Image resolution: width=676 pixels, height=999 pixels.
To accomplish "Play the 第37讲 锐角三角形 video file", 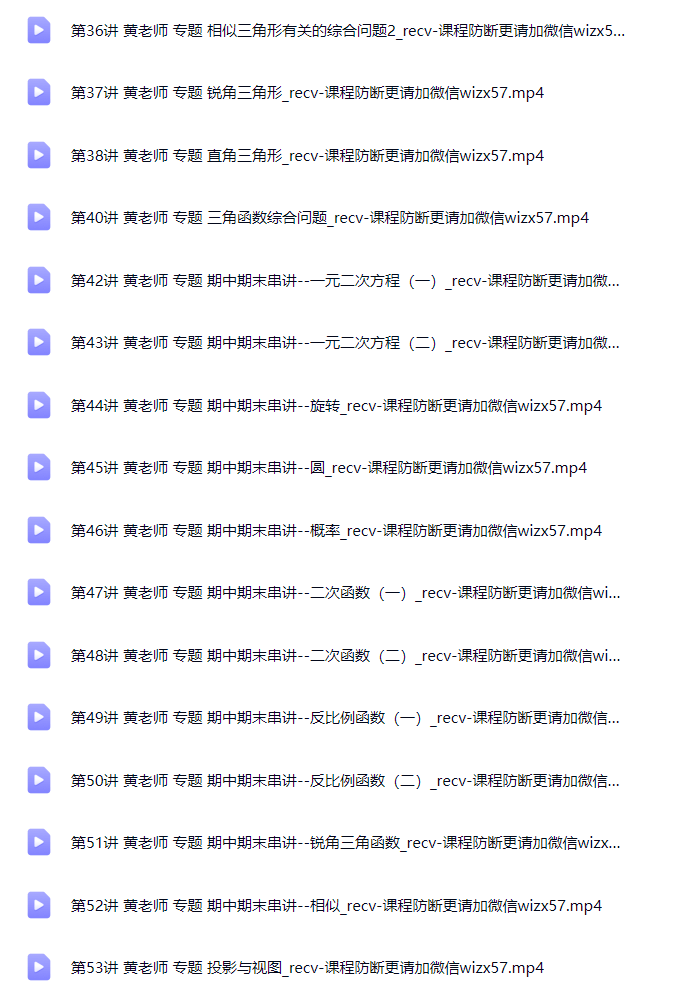I will tap(307, 94).
